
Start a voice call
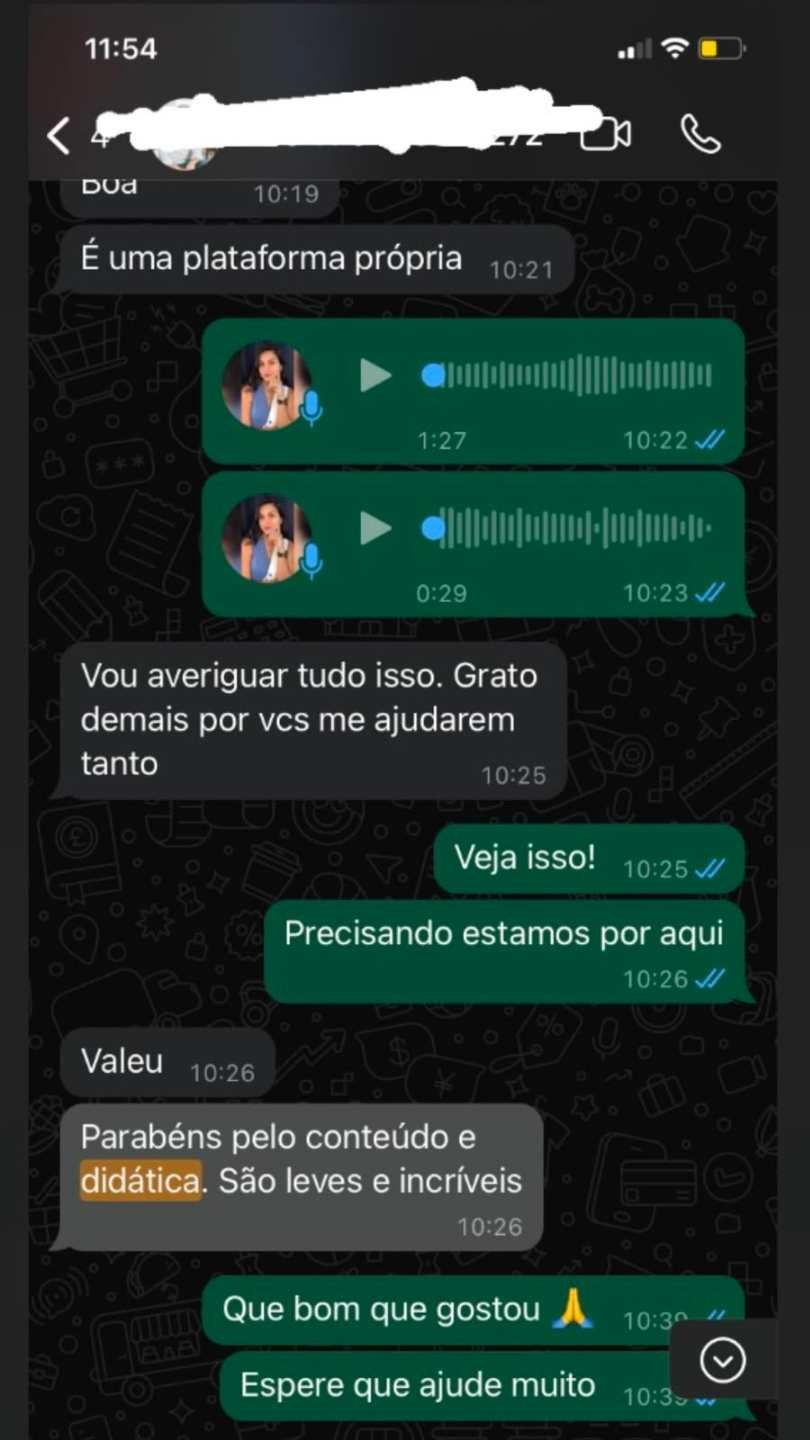tap(700, 134)
